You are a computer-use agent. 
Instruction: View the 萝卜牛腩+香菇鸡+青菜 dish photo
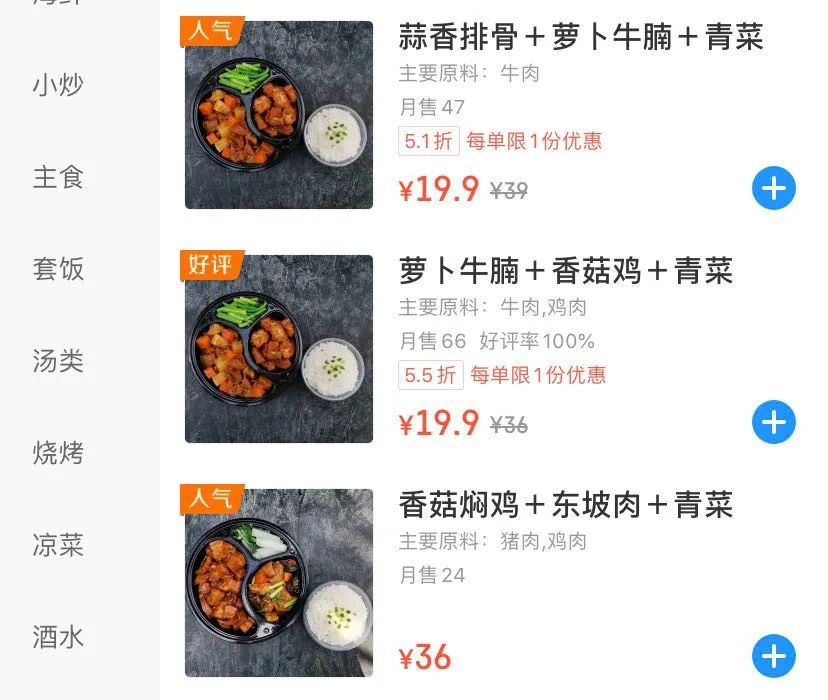pos(279,349)
